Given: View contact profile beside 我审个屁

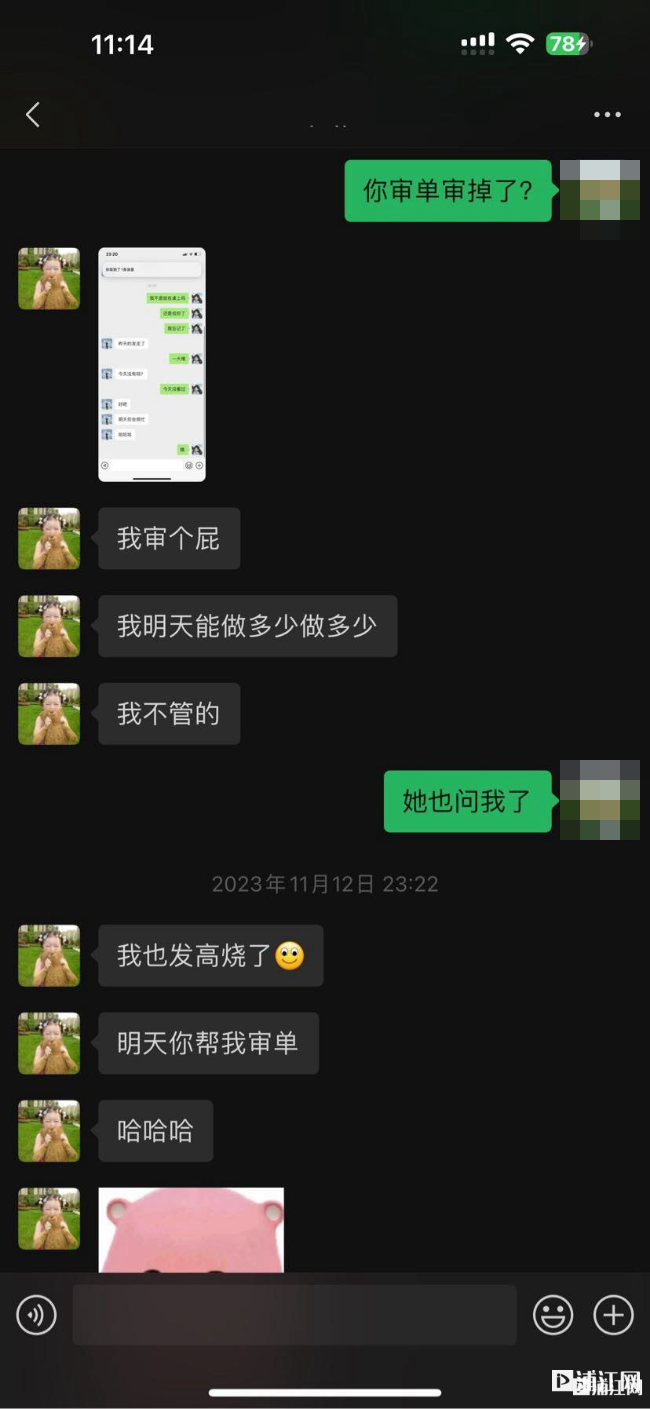Looking at the screenshot, I should click(x=49, y=539).
